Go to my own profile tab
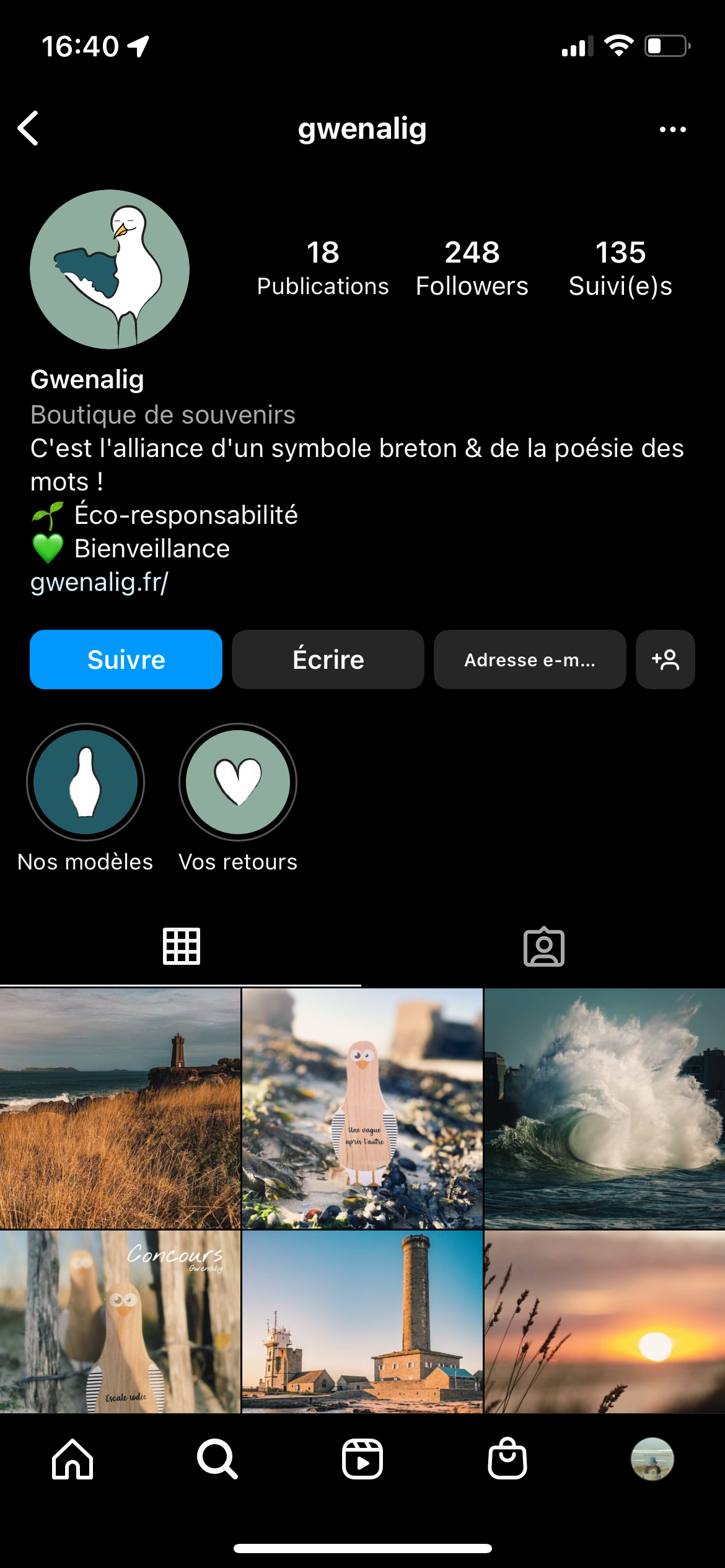Viewport: 725px width, 1568px height. tap(652, 1459)
